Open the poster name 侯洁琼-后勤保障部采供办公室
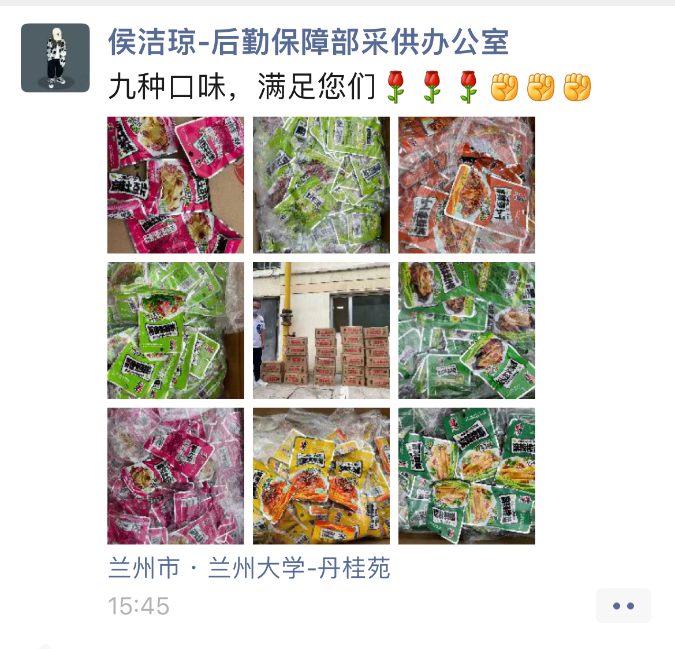Screen dimensions: 675x649 coord(308,42)
